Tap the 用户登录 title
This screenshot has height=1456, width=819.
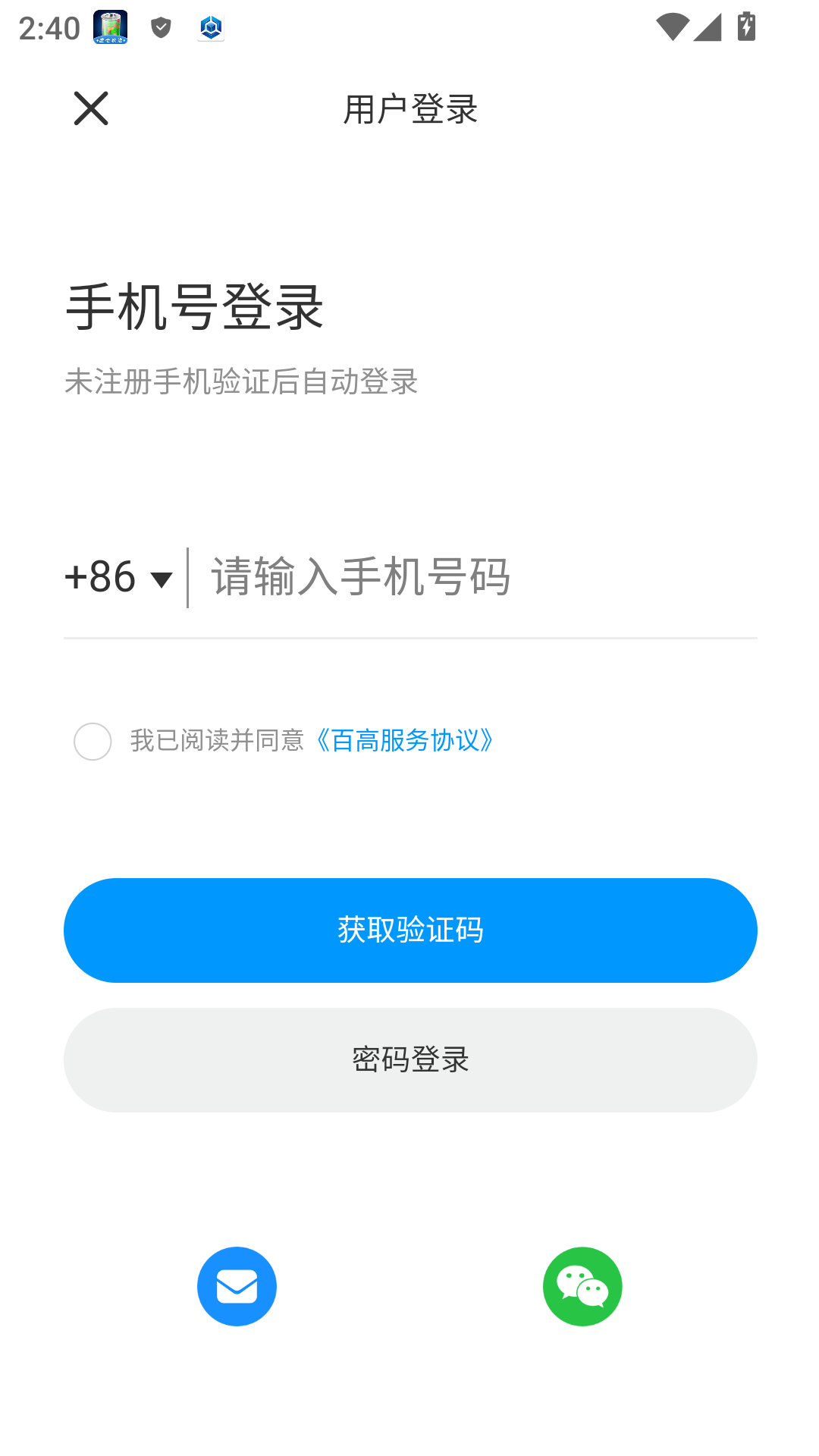tap(409, 108)
